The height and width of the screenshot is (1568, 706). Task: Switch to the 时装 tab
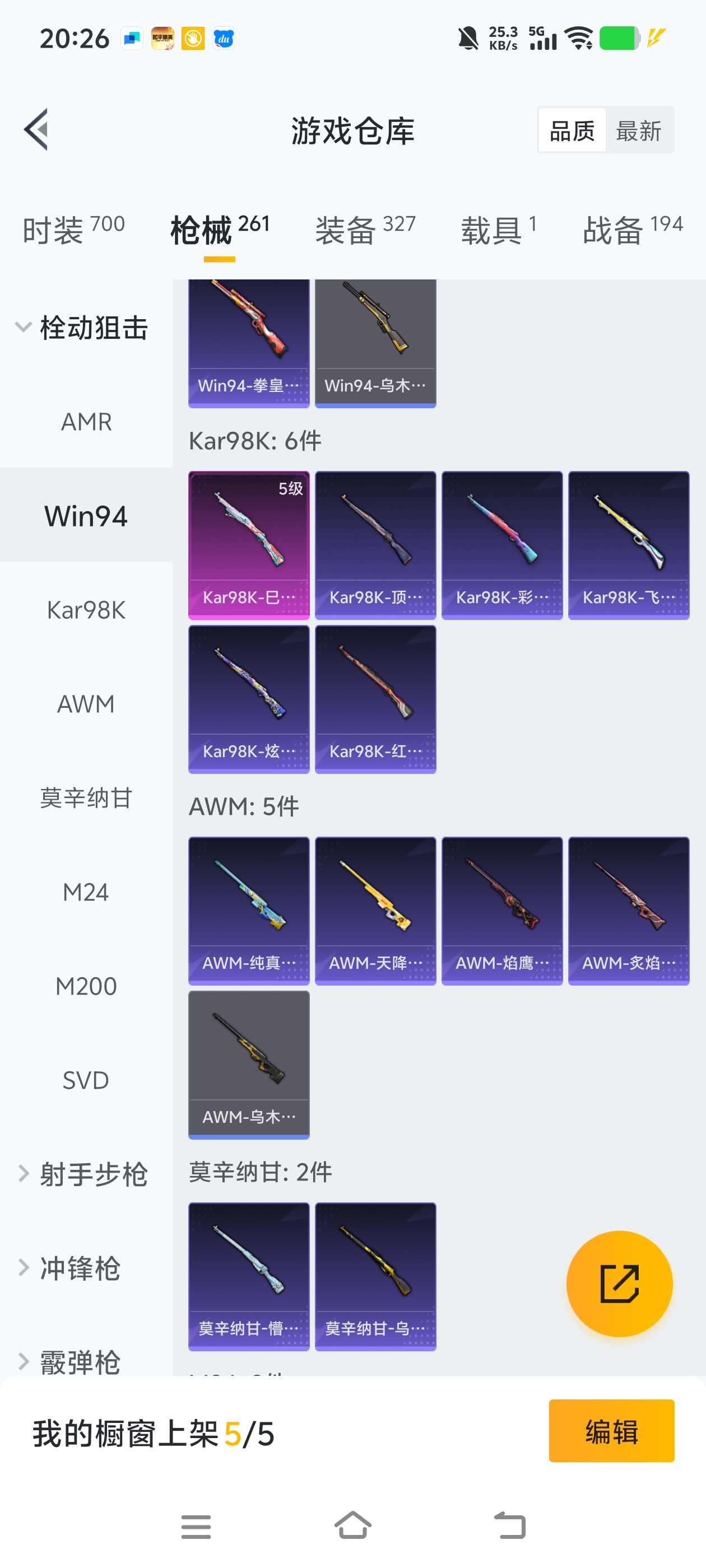[x=73, y=230]
